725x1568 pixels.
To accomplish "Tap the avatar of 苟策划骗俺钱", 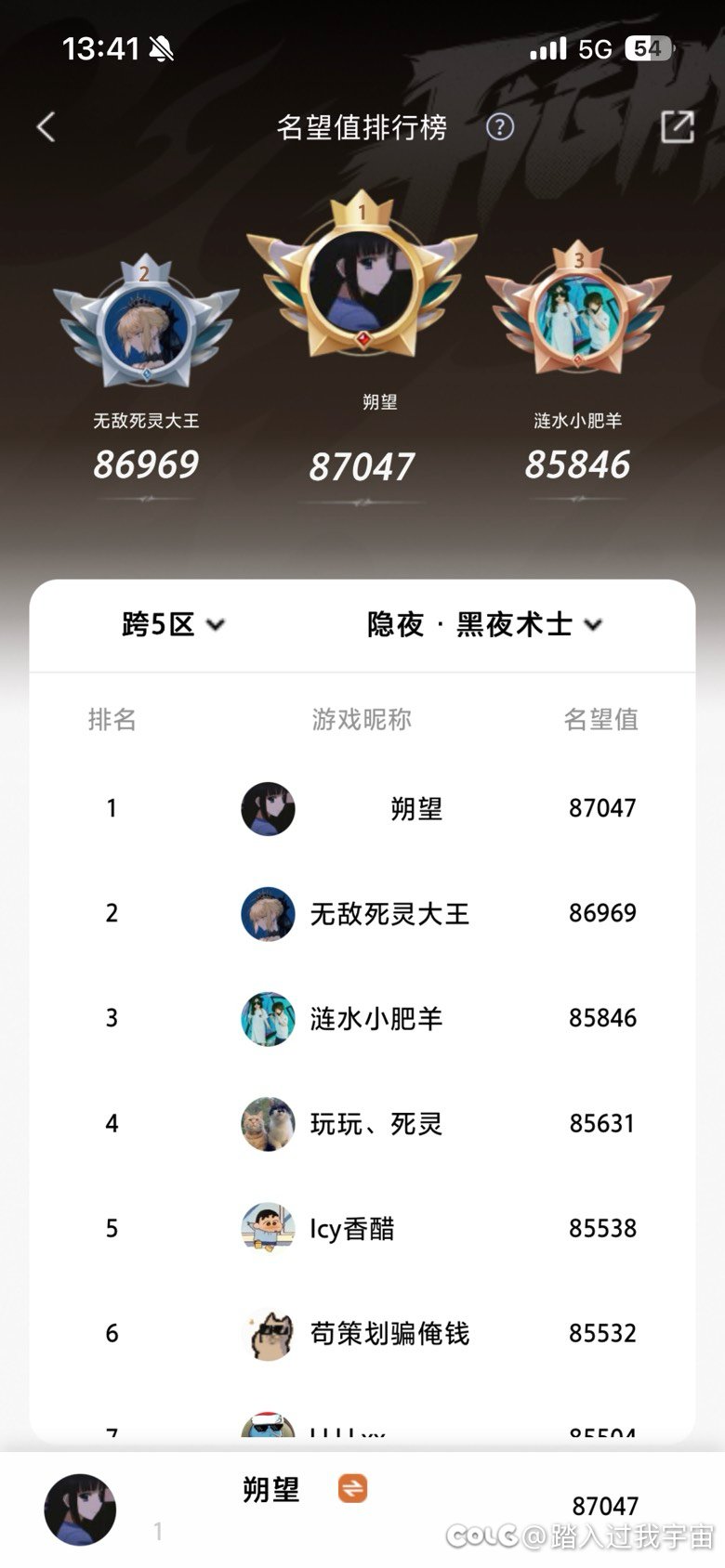I will click(267, 1333).
